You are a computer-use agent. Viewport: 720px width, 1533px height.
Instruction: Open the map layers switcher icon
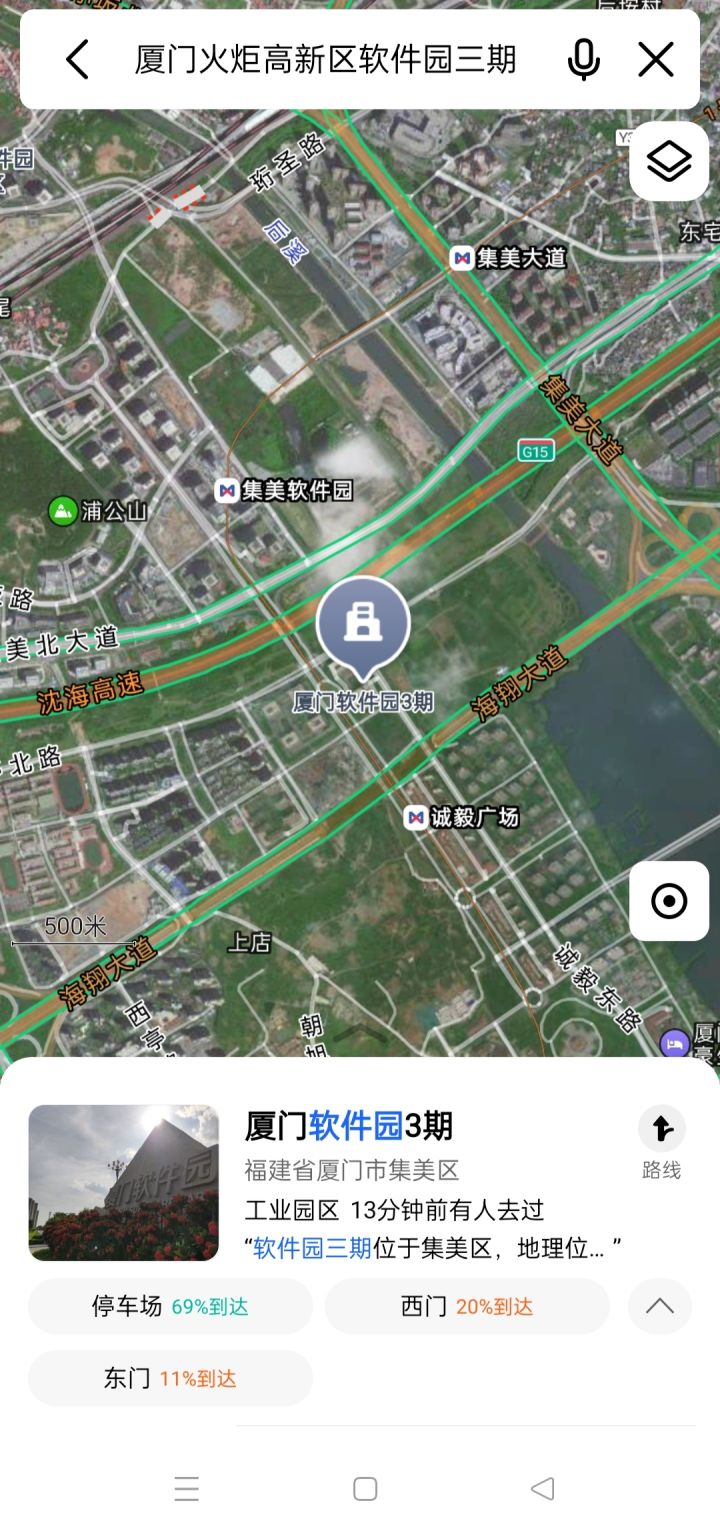point(668,160)
